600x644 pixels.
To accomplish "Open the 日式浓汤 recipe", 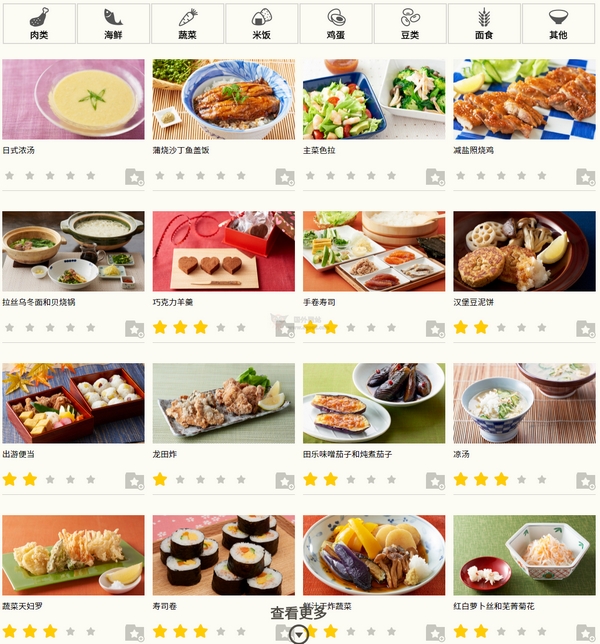I will (x=73, y=99).
